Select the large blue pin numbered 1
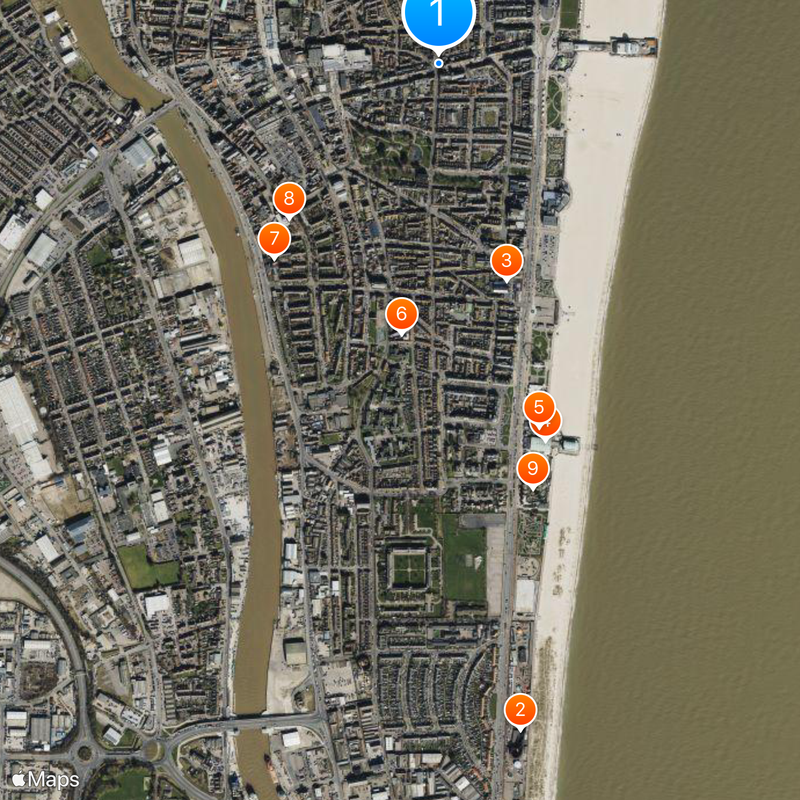Image resolution: width=800 pixels, height=800 pixels. coord(438,16)
